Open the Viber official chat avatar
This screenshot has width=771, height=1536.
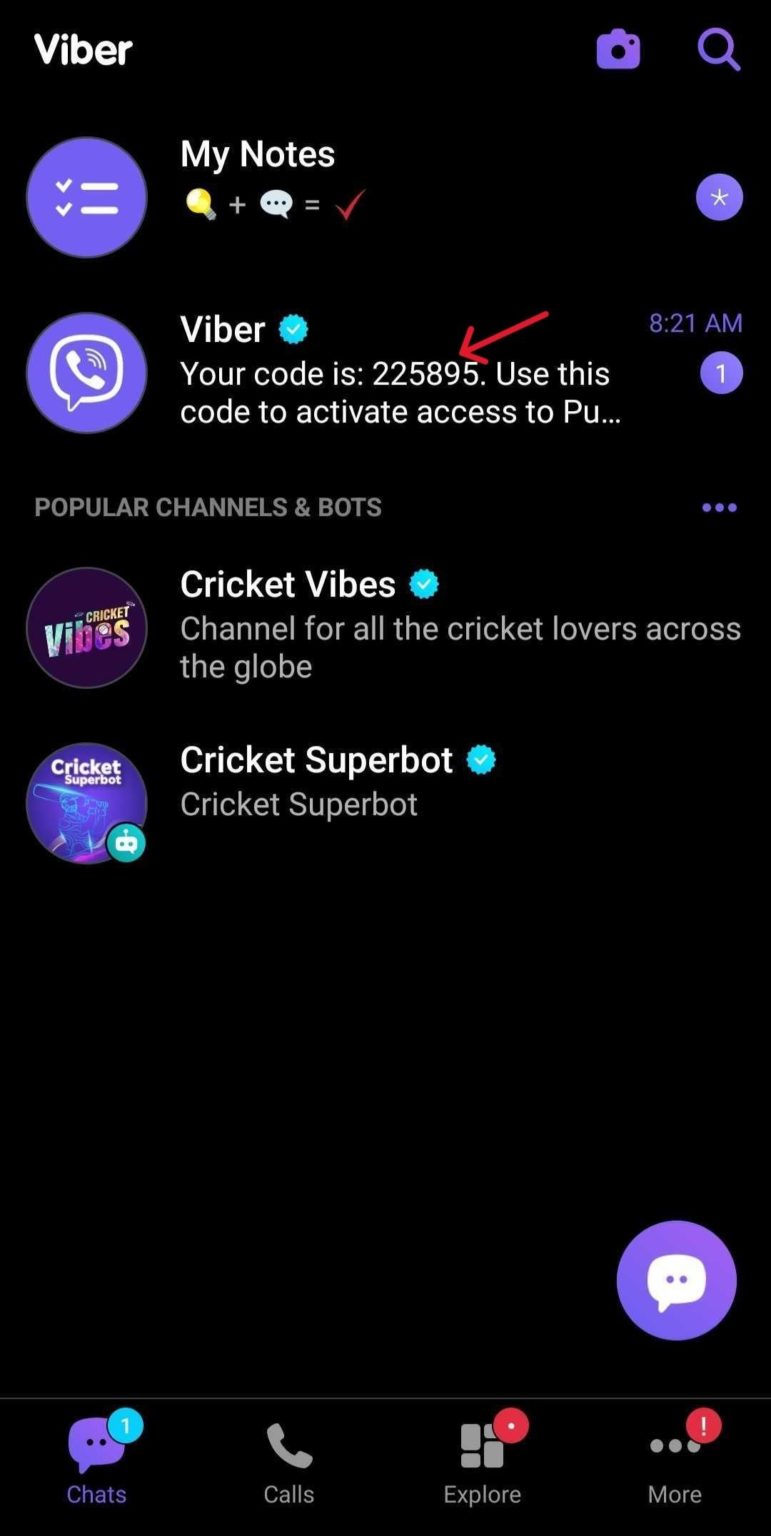(x=86, y=371)
